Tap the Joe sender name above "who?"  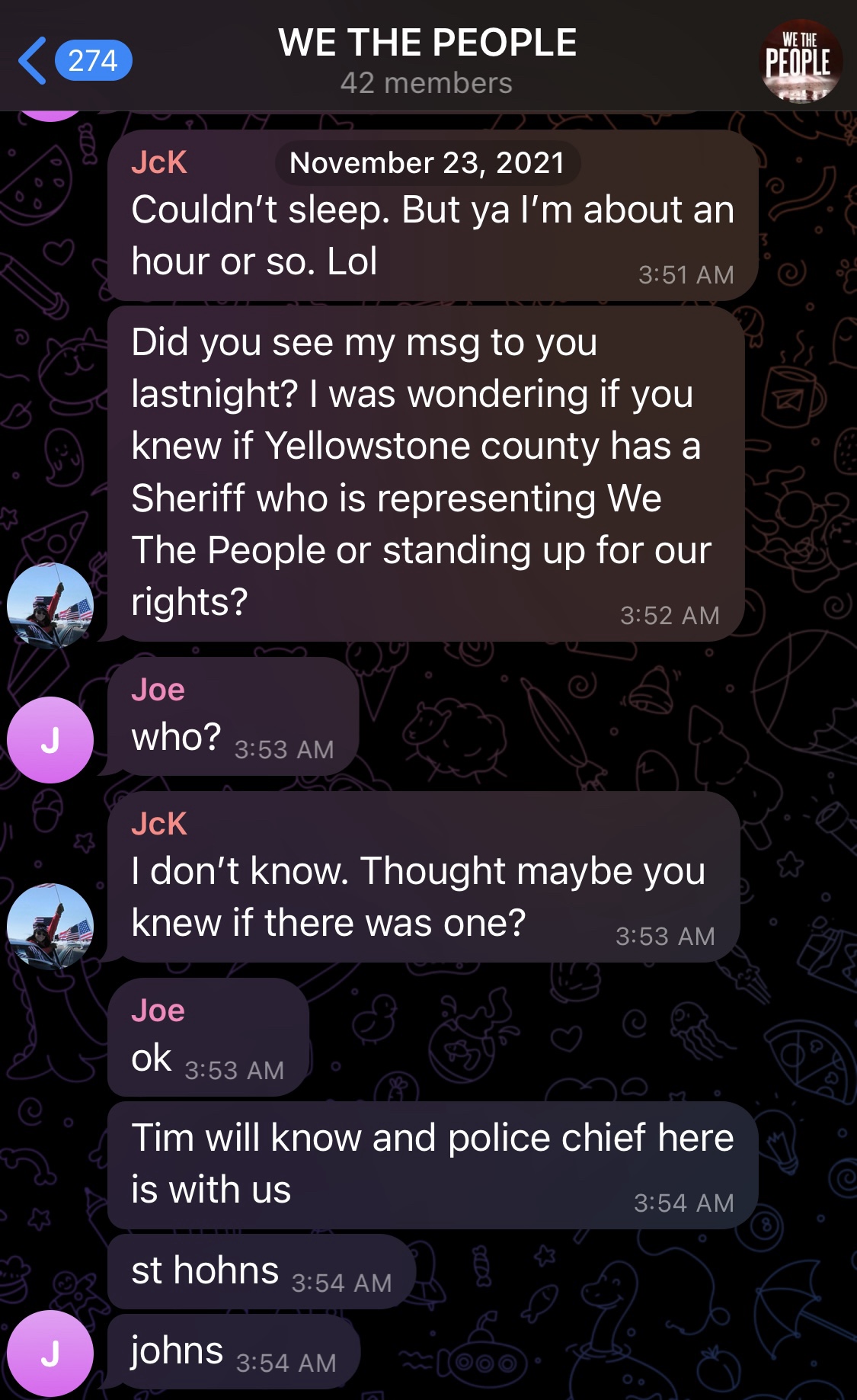[158, 690]
